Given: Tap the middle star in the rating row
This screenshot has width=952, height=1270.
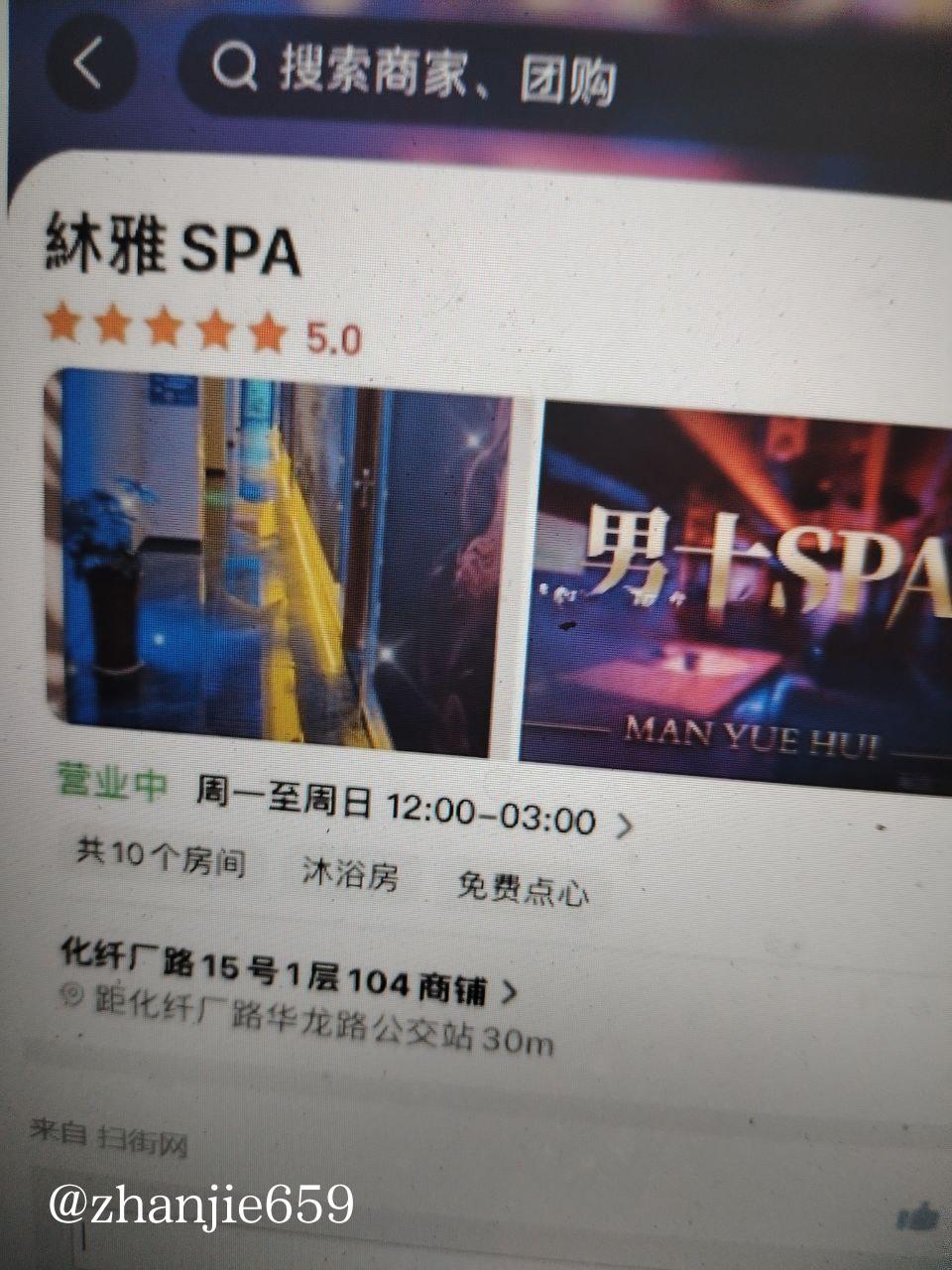Looking at the screenshot, I should click(165, 329).
